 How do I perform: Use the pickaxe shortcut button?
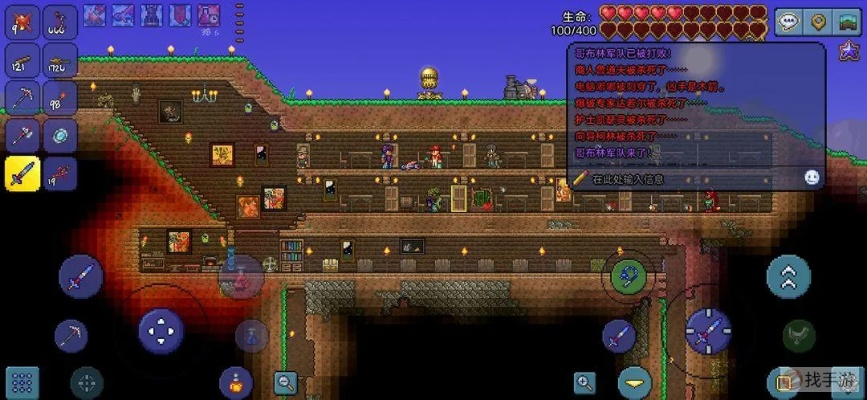tap(70, 335)
